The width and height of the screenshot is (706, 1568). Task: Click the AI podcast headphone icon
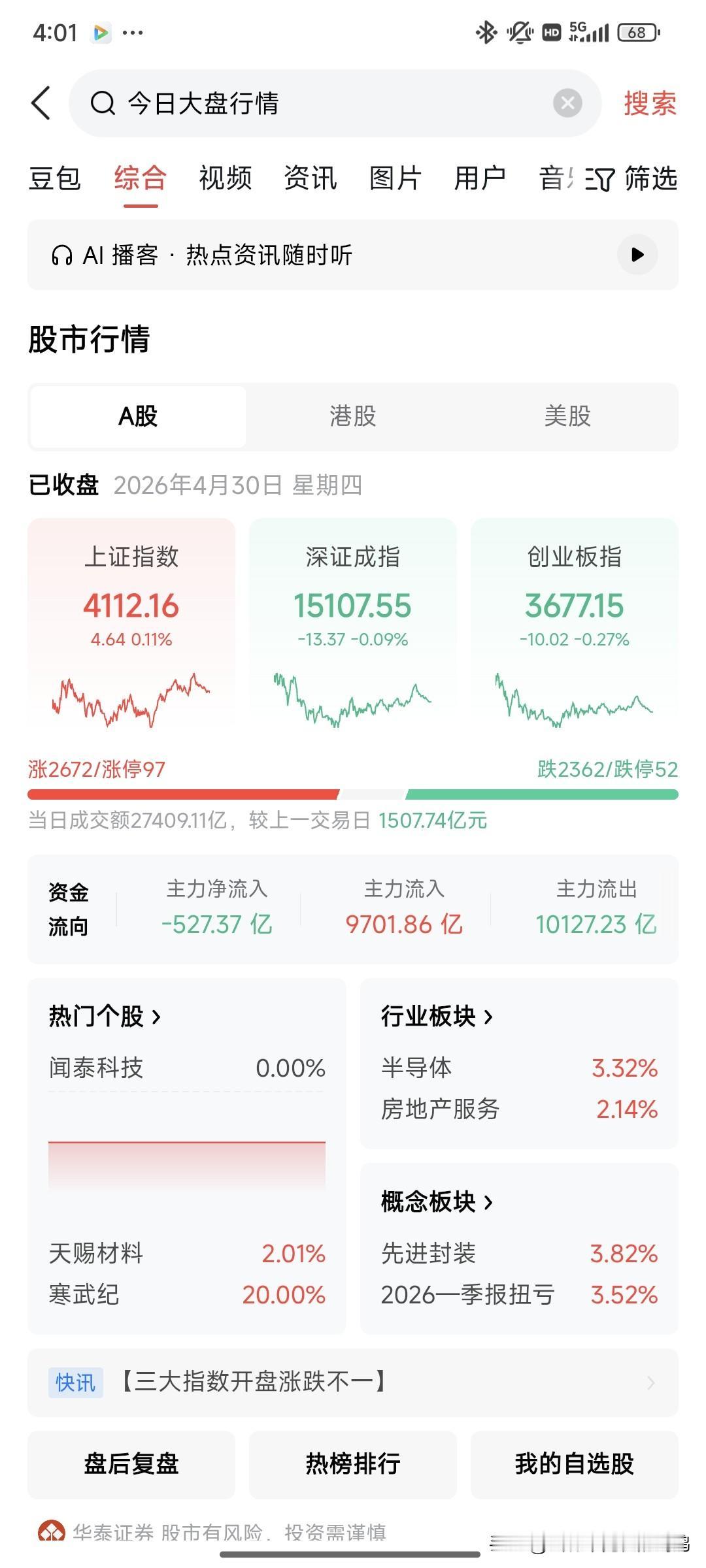[62, 255]
